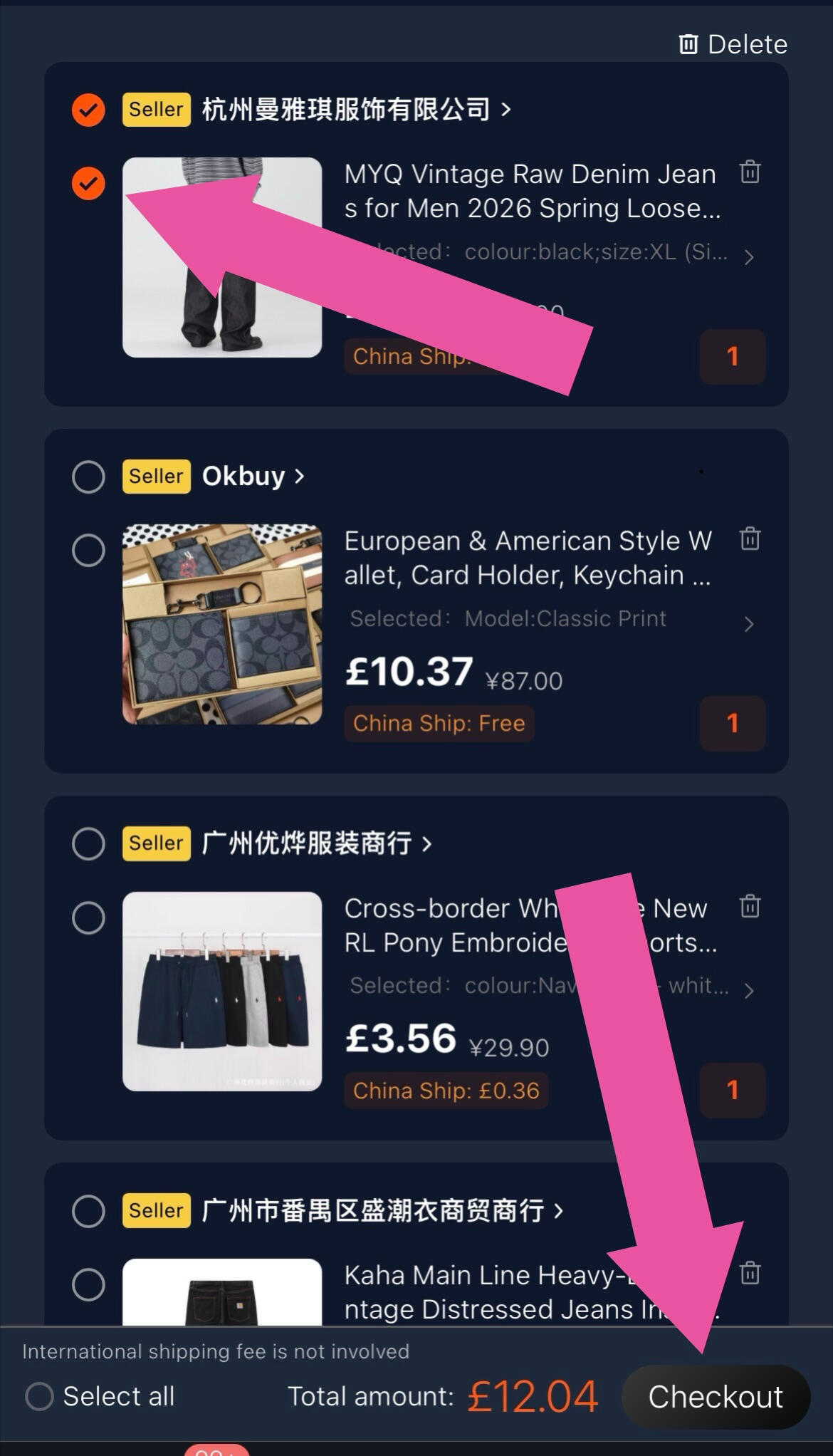The width and height of the screenshot is (833, 1456).
Task: Select the Kaha Main Line Distressed Jeans item
Action: click(88, 1284)
